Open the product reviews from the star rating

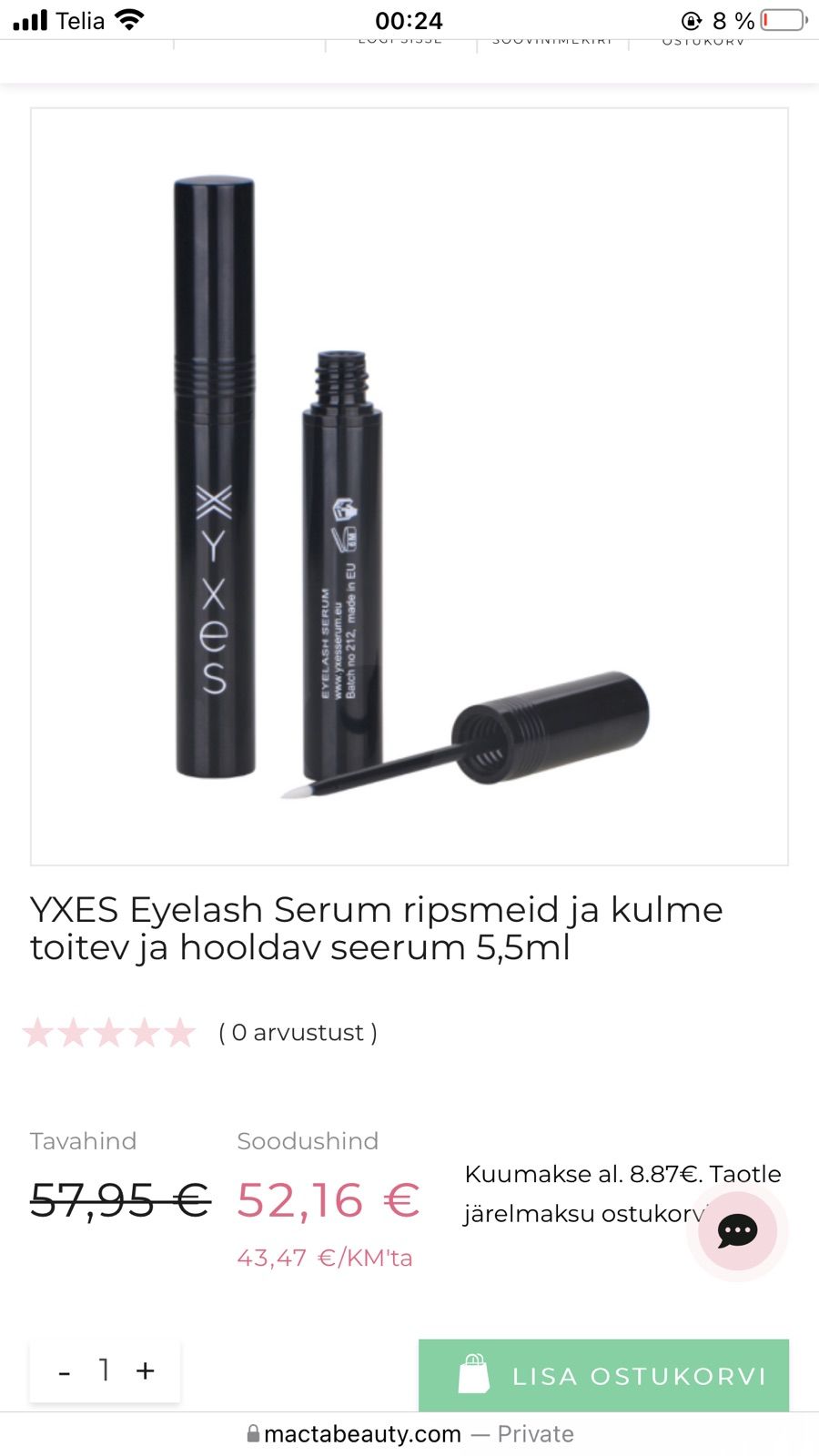[x=109, y=1033]
